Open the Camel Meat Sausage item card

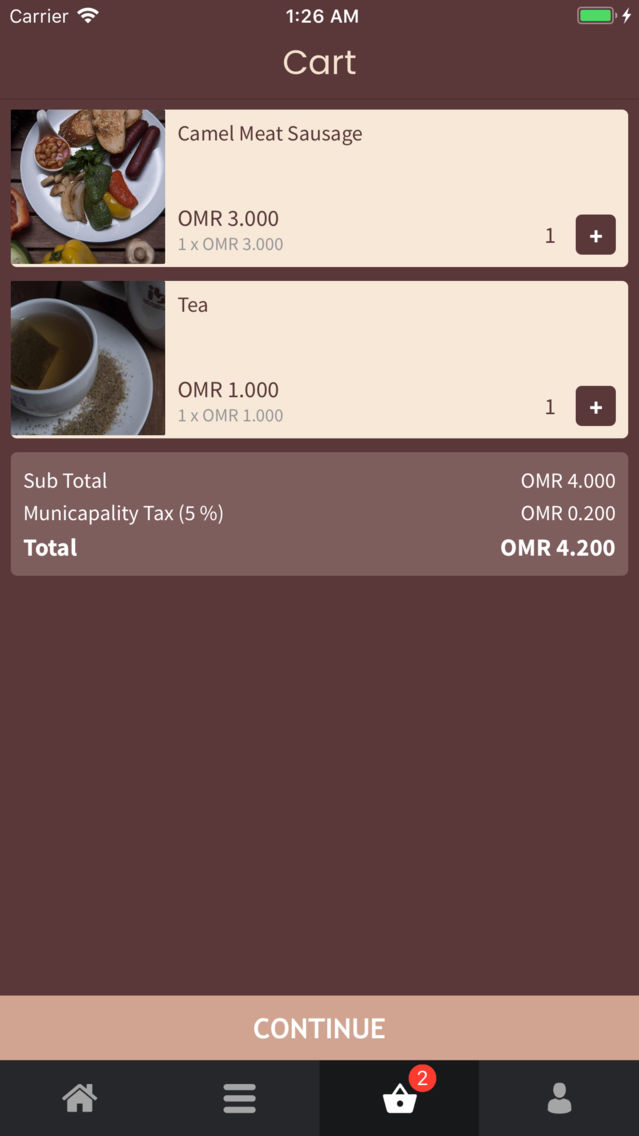coord(320,188)
